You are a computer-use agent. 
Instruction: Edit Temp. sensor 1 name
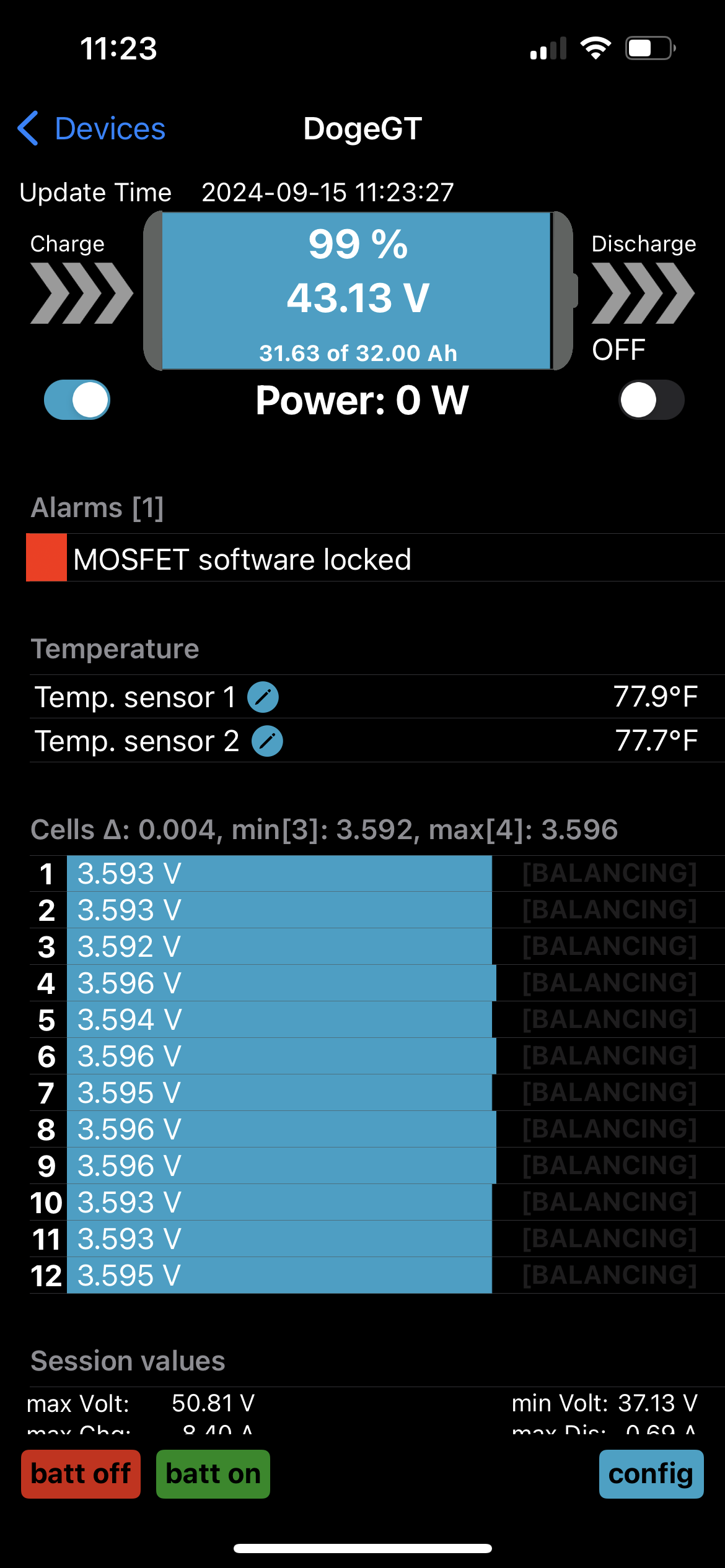coord(263,697)
